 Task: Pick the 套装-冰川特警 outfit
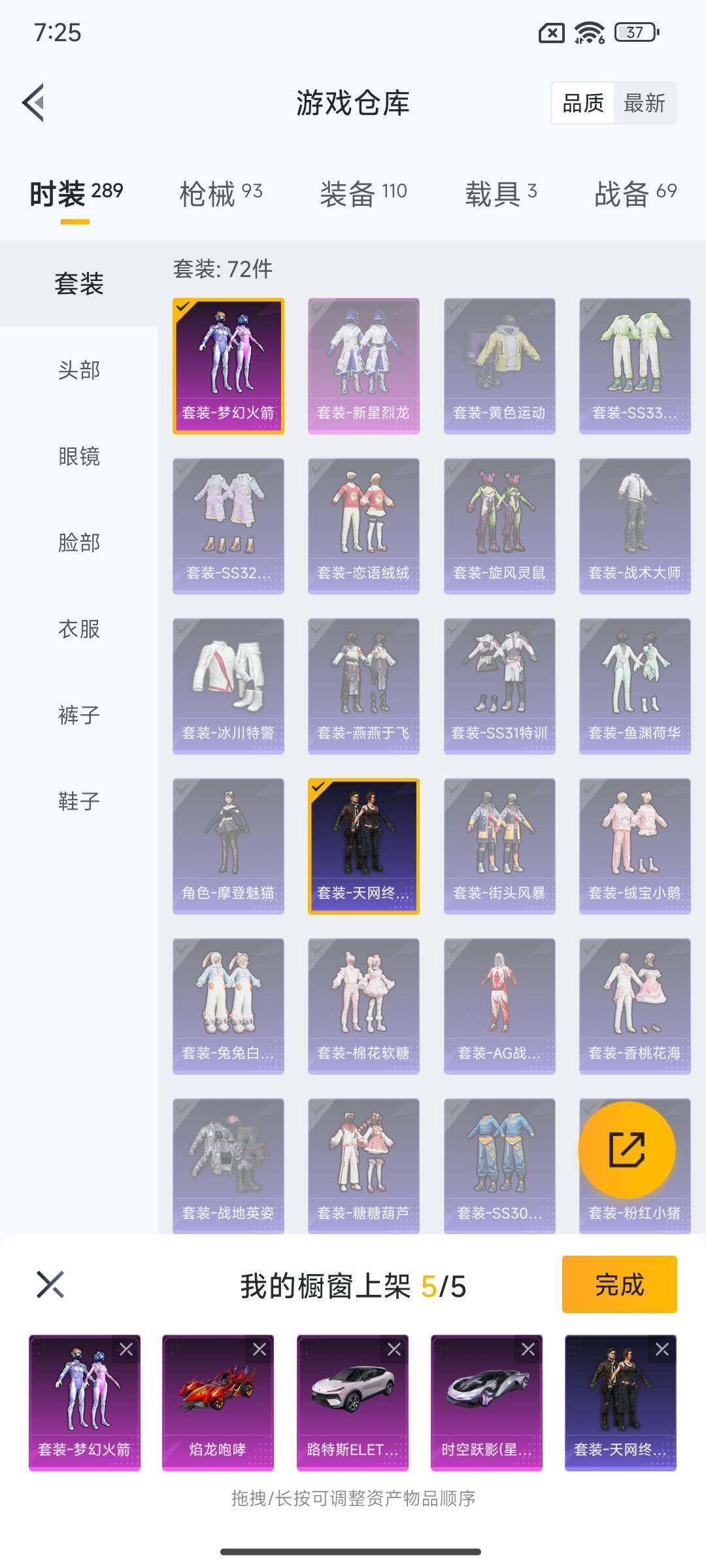[228, 686]
